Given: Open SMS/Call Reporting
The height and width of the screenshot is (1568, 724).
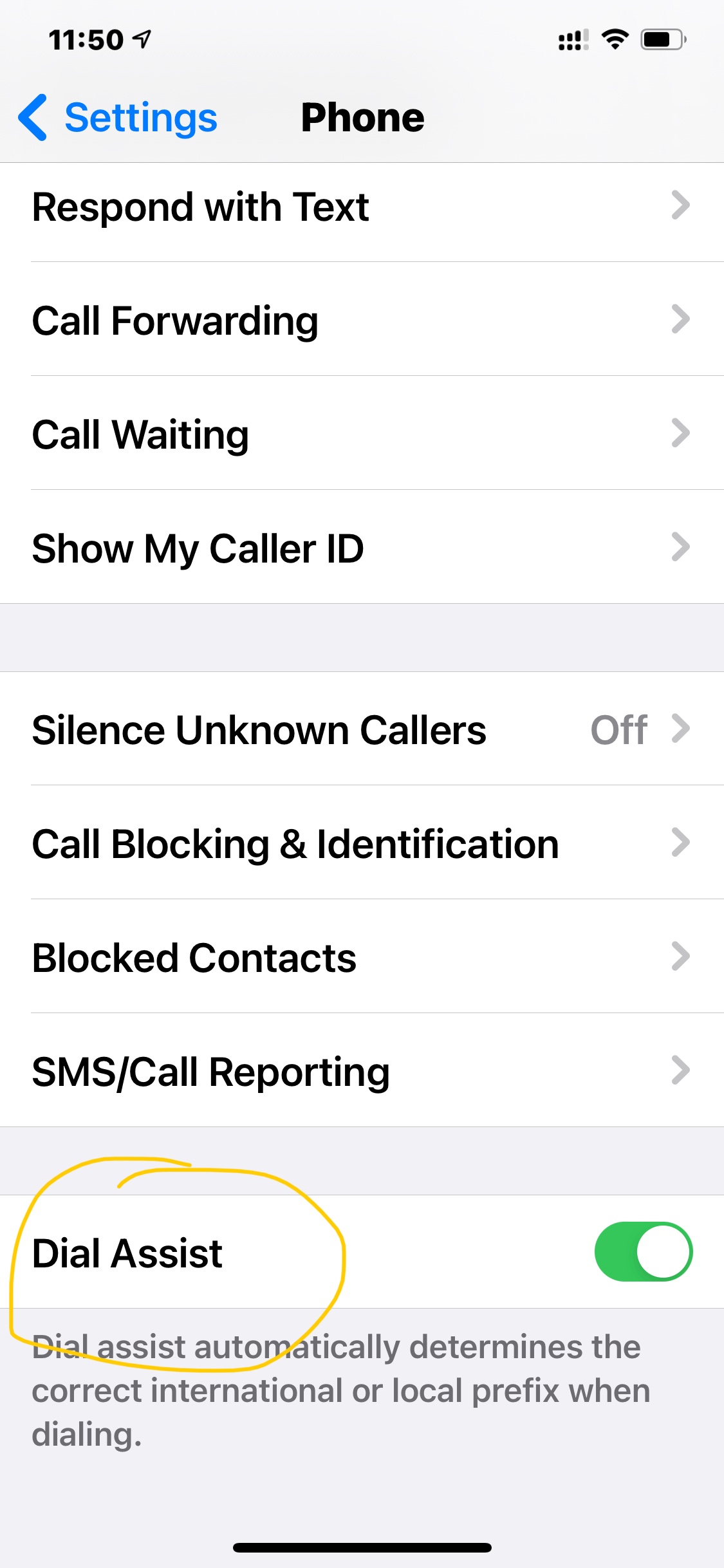Looking at the screenshot, I should 360,1072.
